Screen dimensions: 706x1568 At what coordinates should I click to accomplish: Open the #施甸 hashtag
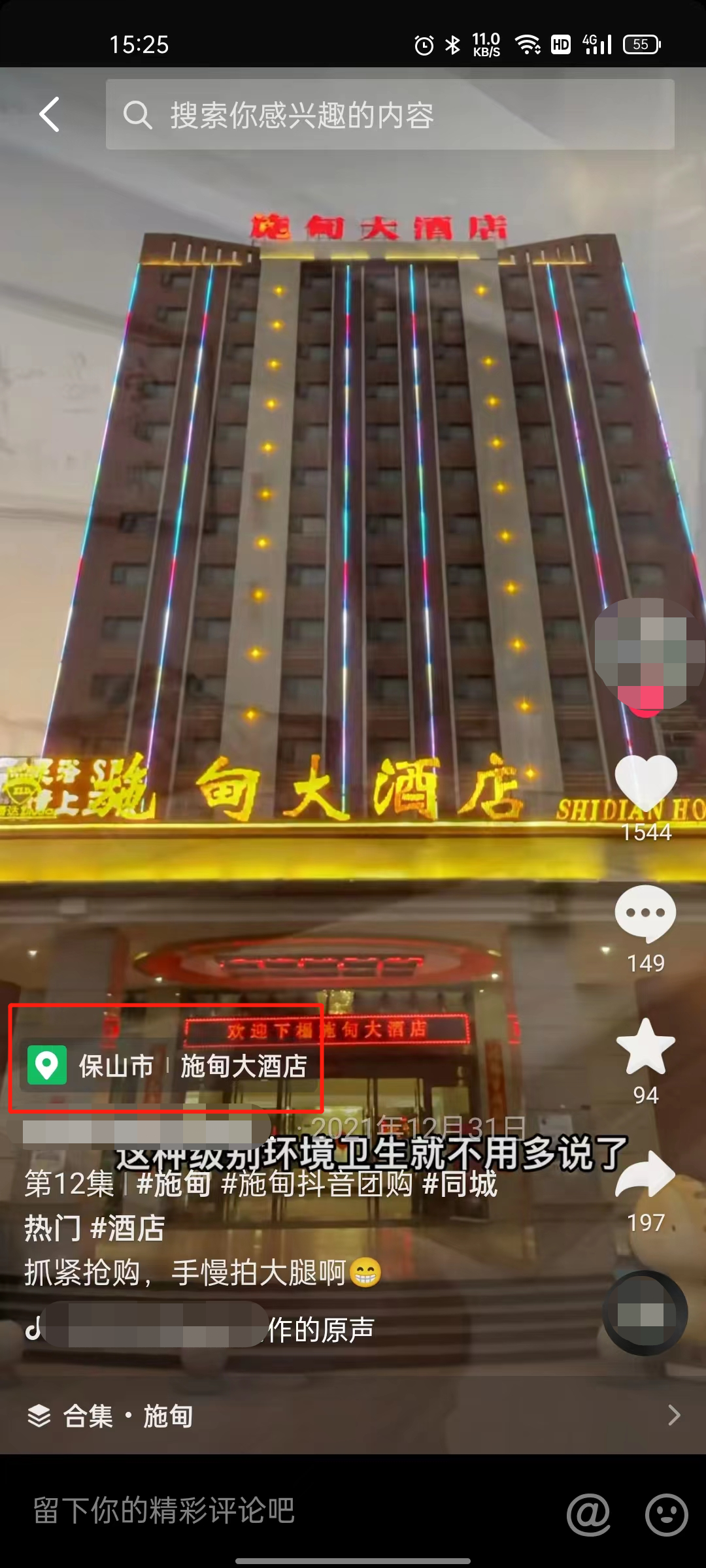(174, 1184)
